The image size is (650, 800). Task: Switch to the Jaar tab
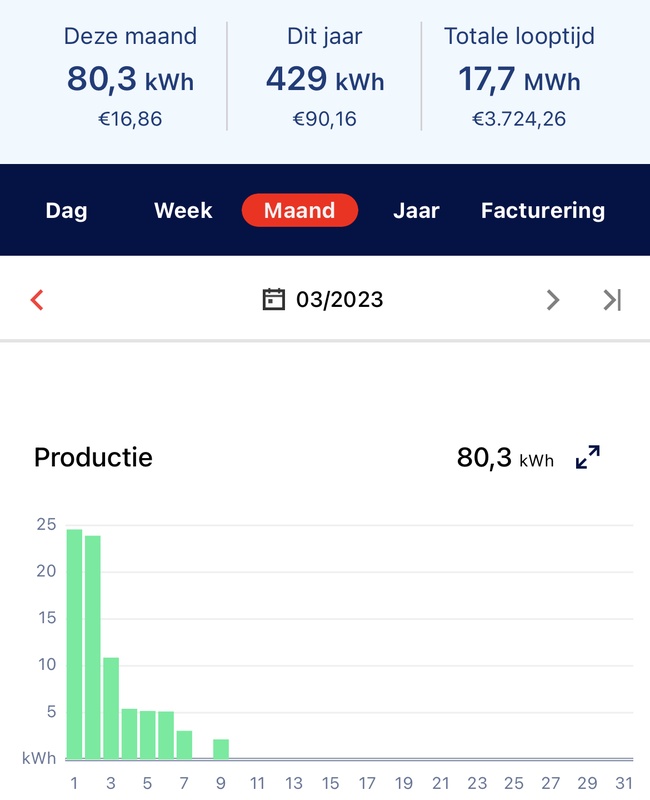[416, 211]
